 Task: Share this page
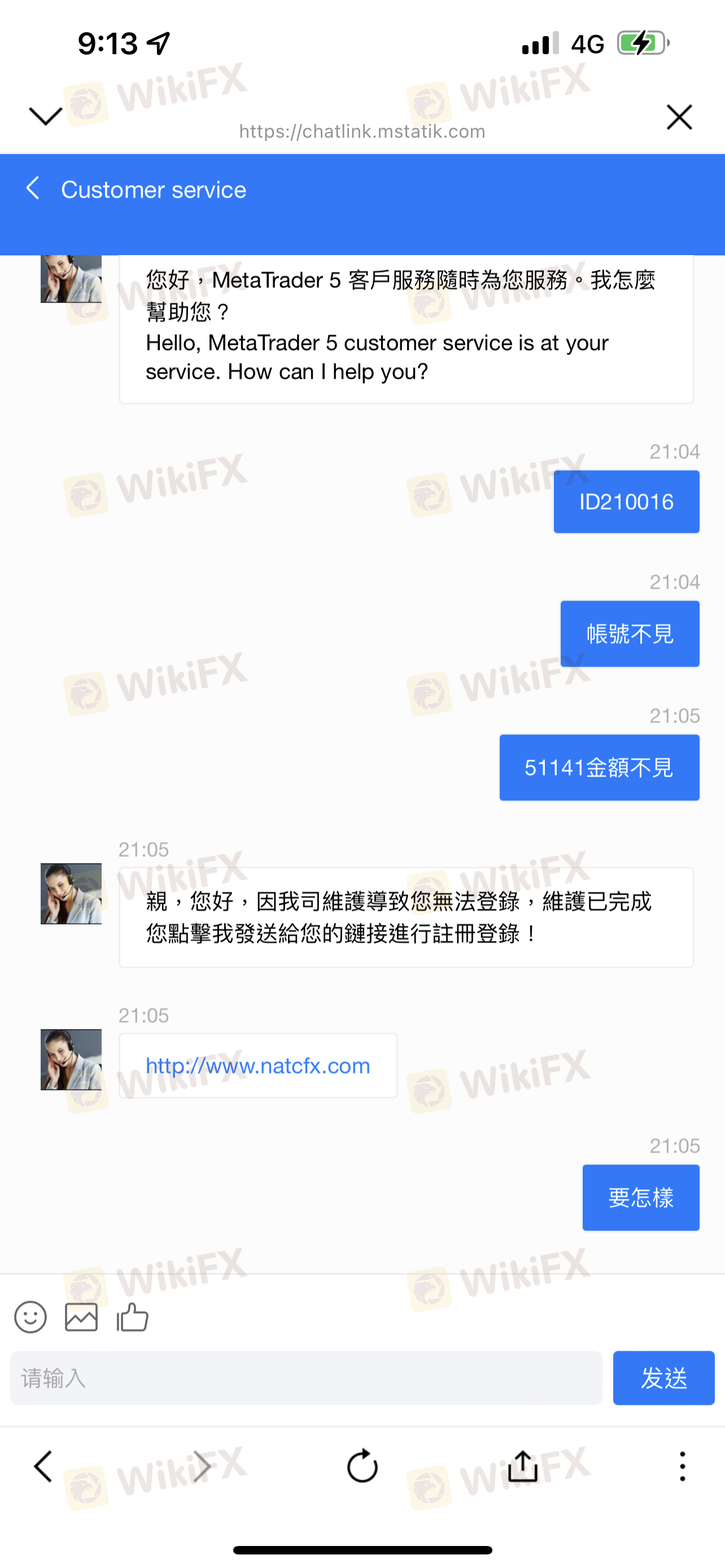click(522, 1466)
